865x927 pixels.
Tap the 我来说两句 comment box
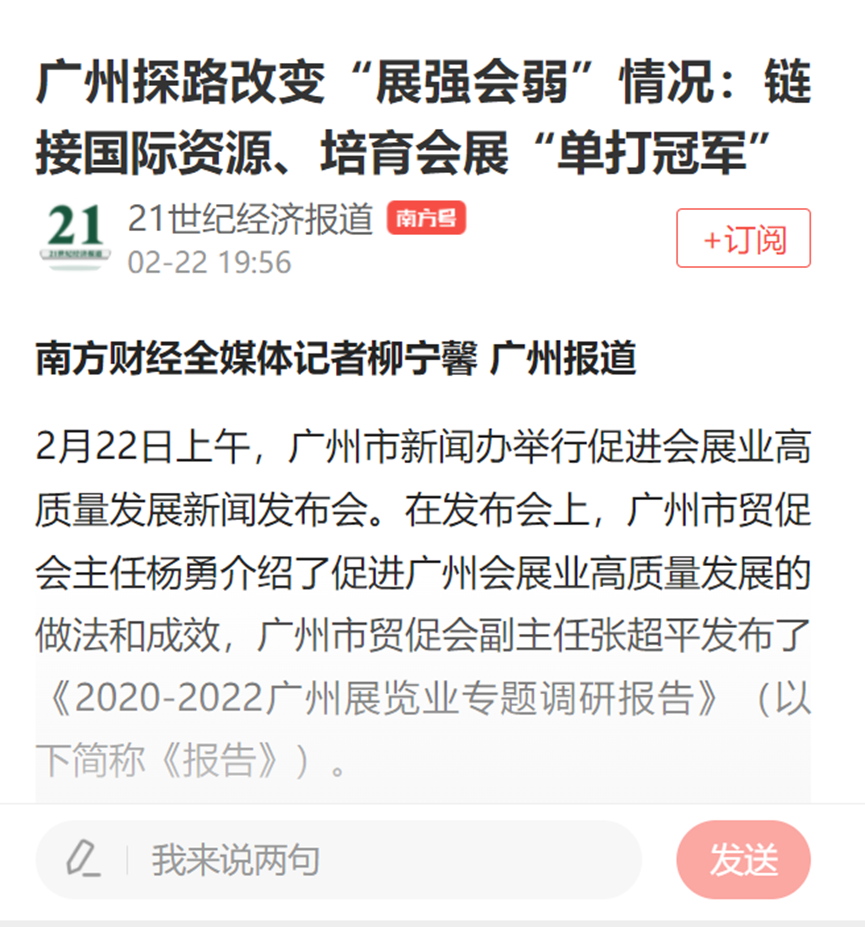[340, 859]
